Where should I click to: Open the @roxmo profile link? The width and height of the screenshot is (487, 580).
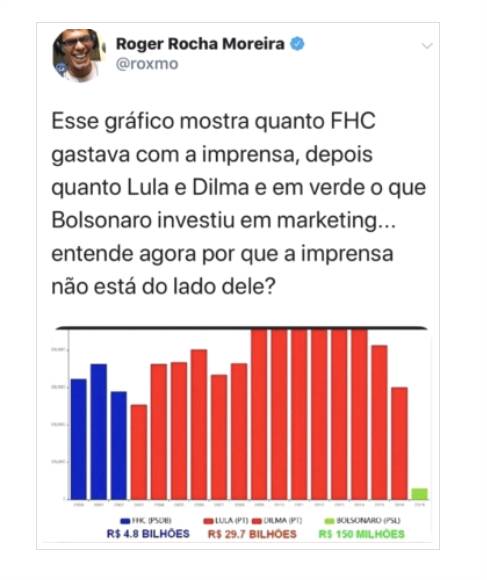click(147, 64)
